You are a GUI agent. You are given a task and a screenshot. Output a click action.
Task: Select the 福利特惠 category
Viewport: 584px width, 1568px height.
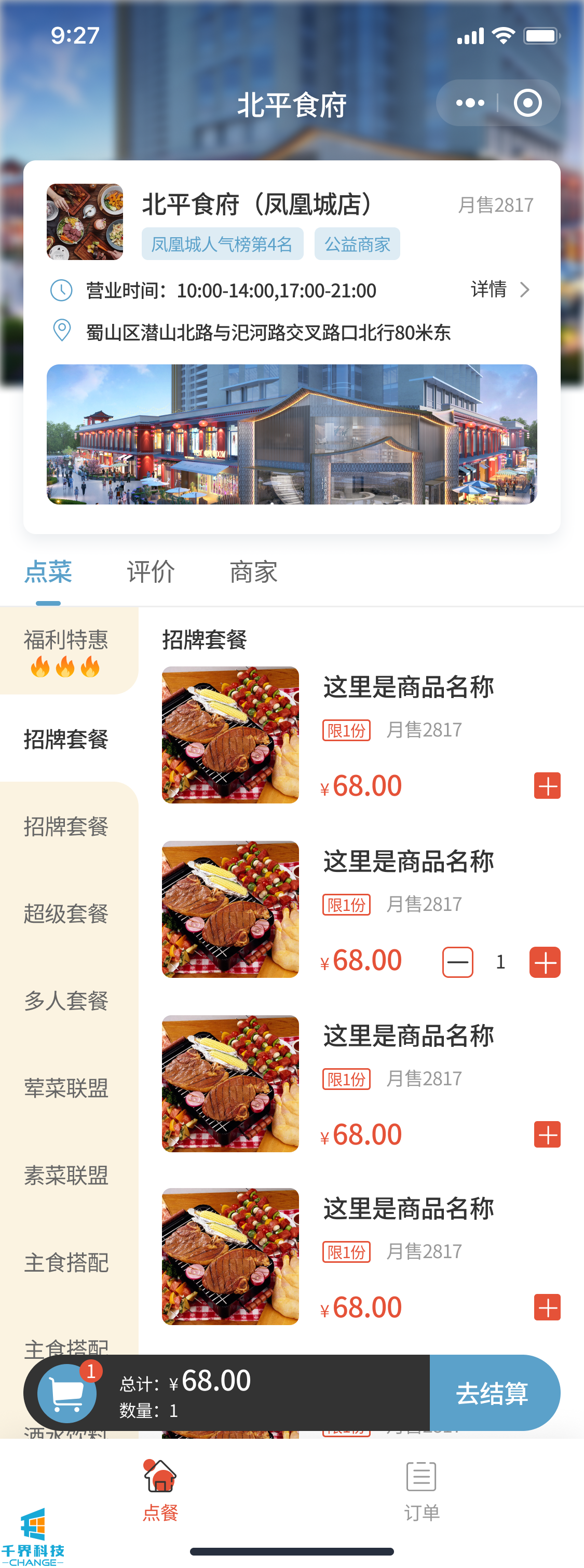coord(66,650)
